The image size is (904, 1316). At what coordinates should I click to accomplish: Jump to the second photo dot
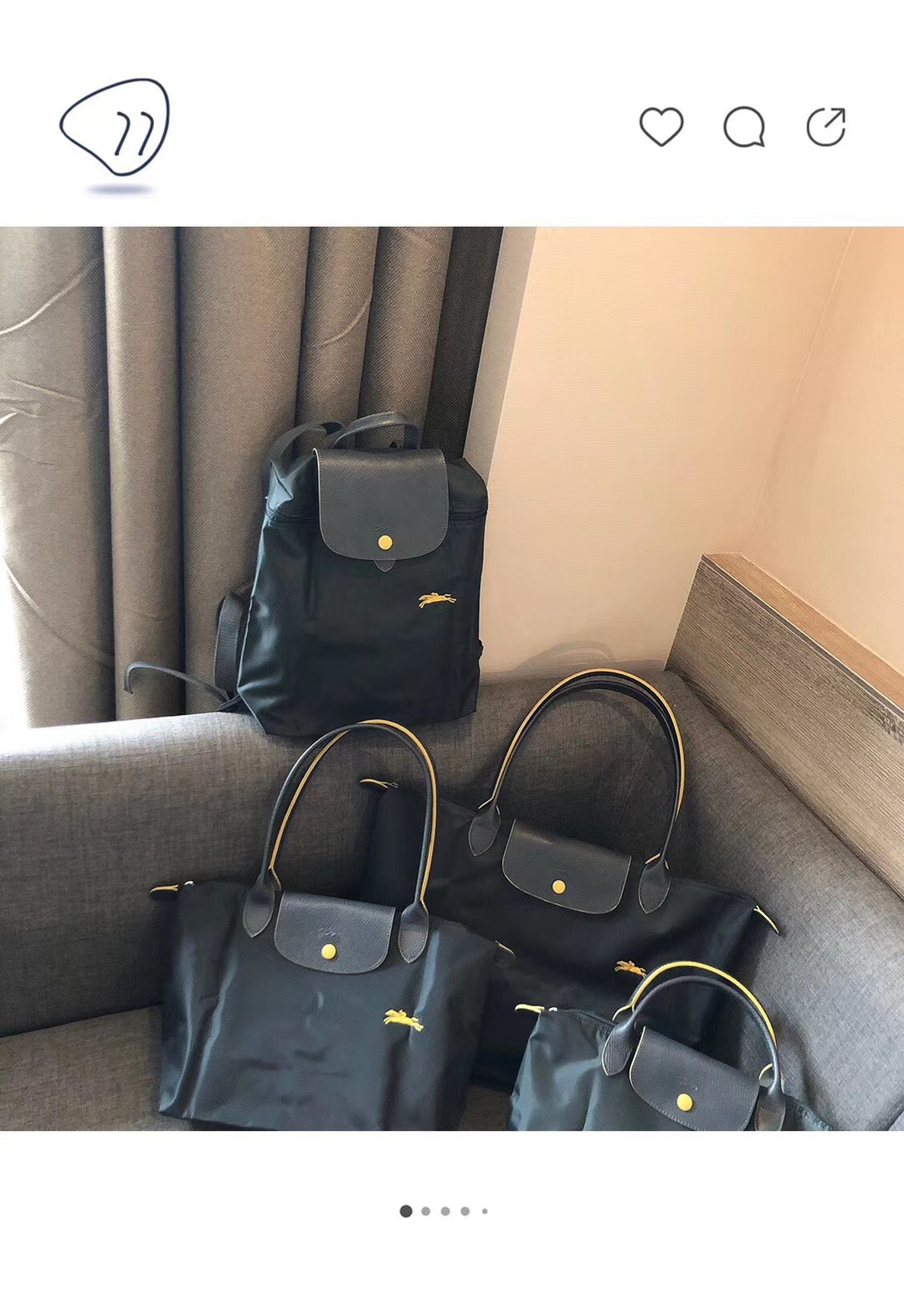click(x=426, y=1211)
